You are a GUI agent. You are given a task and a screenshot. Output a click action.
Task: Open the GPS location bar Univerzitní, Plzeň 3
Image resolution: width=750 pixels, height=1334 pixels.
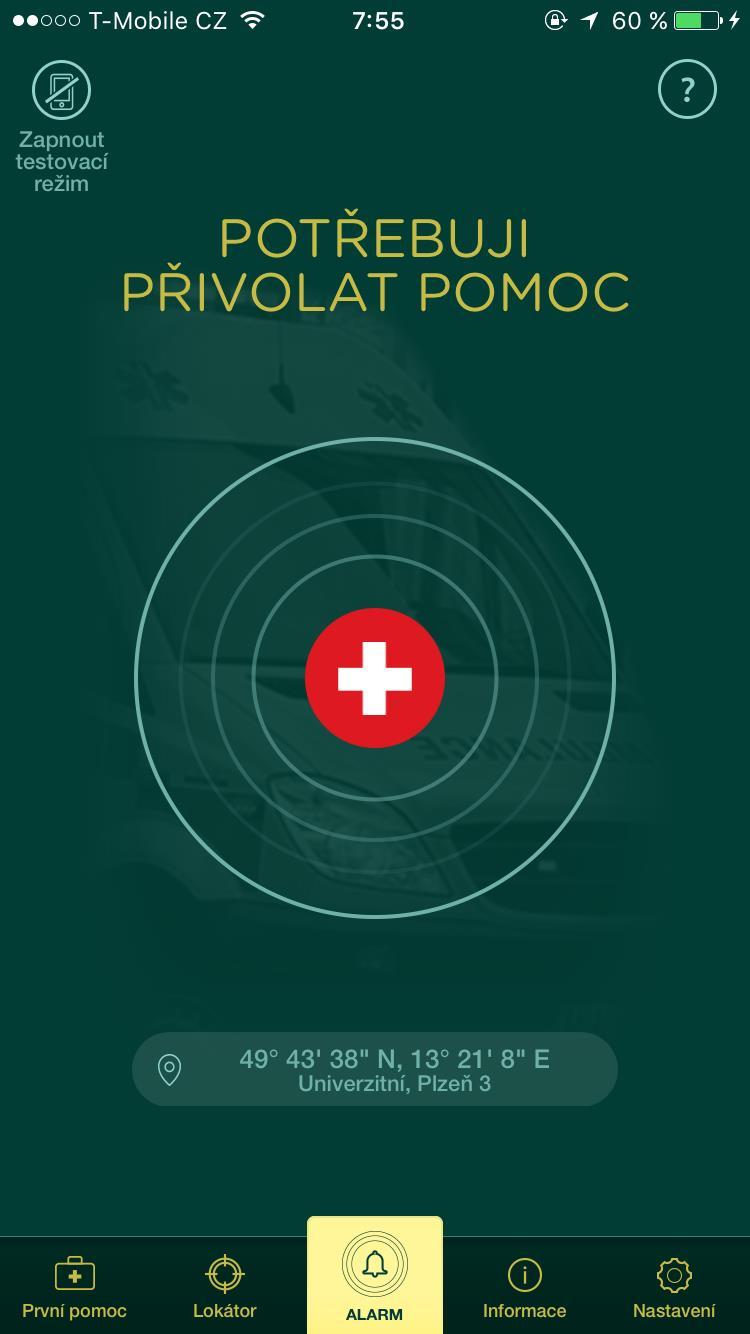pyautogui.click(x=375, y=1070)
